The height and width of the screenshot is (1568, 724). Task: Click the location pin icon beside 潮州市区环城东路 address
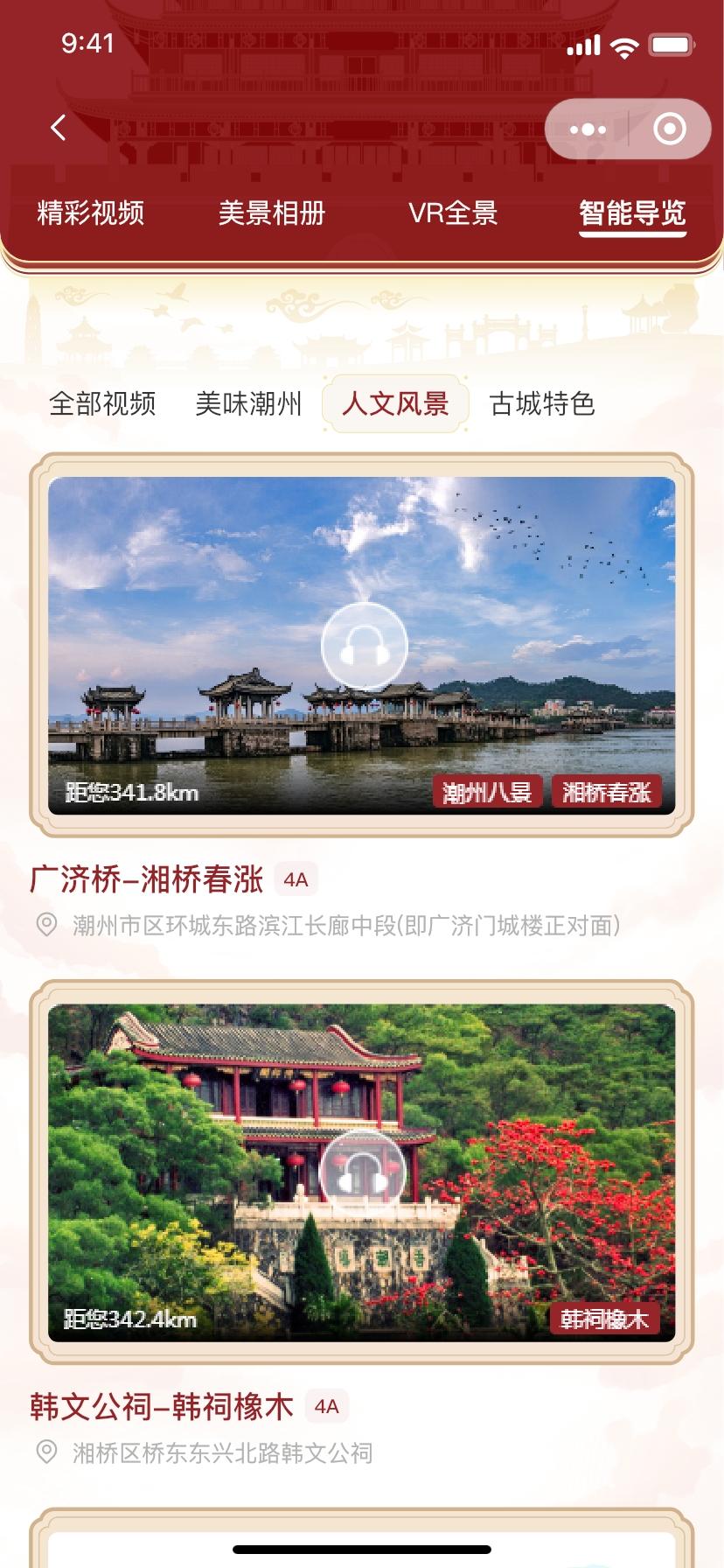click(x=45, y=925)
